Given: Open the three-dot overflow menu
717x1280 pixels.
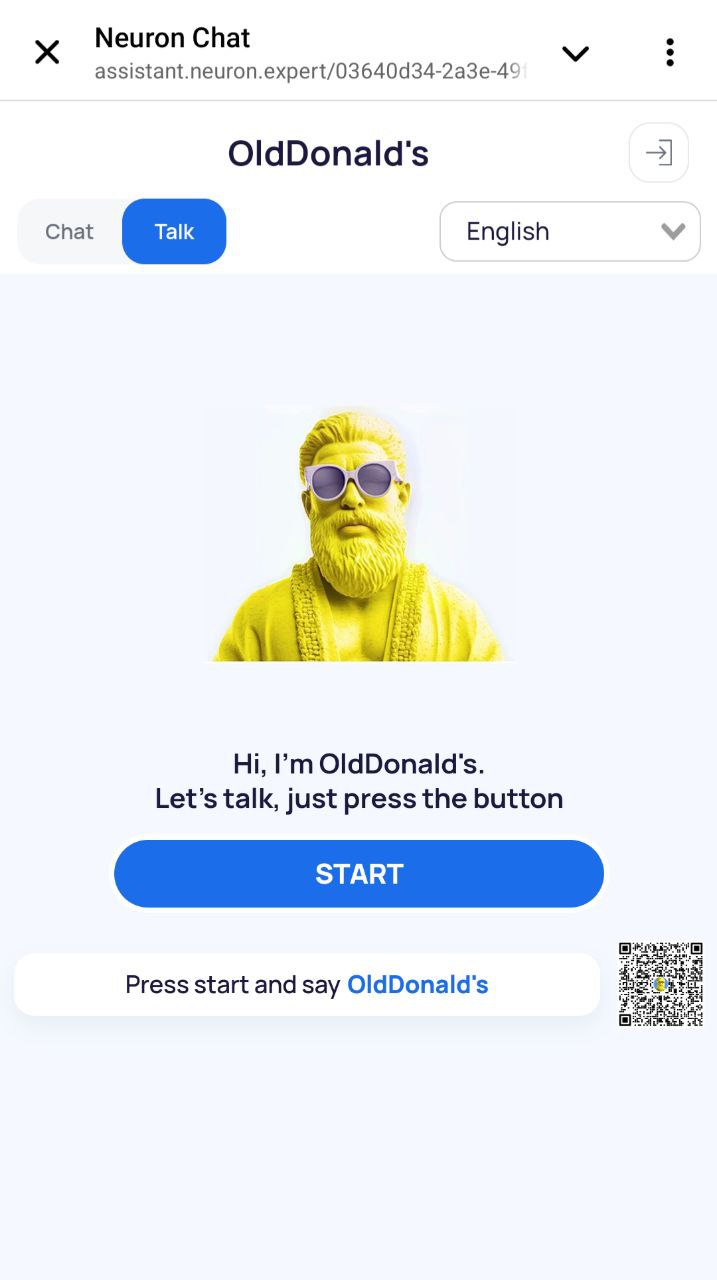Looking at the screenshot, I should tap(669, 52).
